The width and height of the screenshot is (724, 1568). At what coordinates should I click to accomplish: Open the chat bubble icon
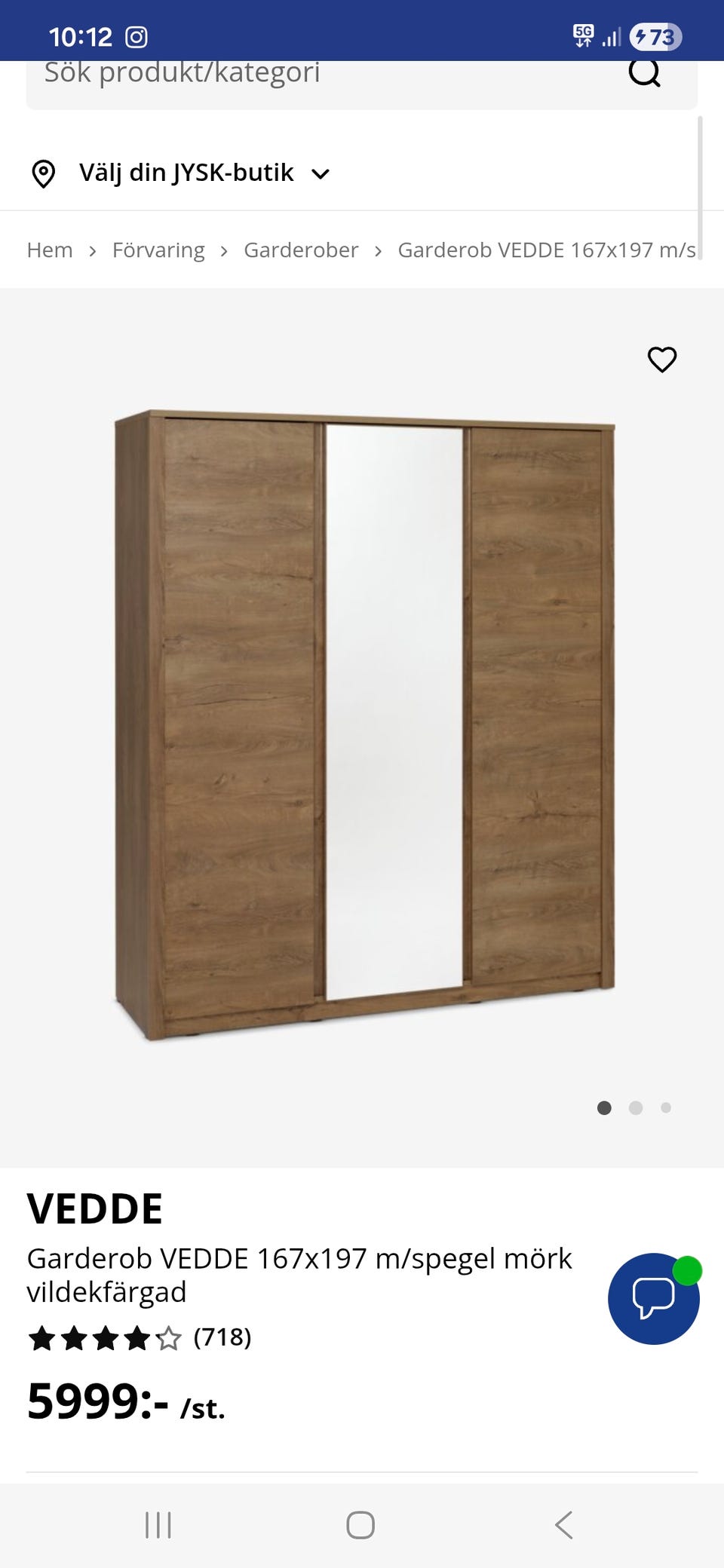click(x=653, y=1297)
